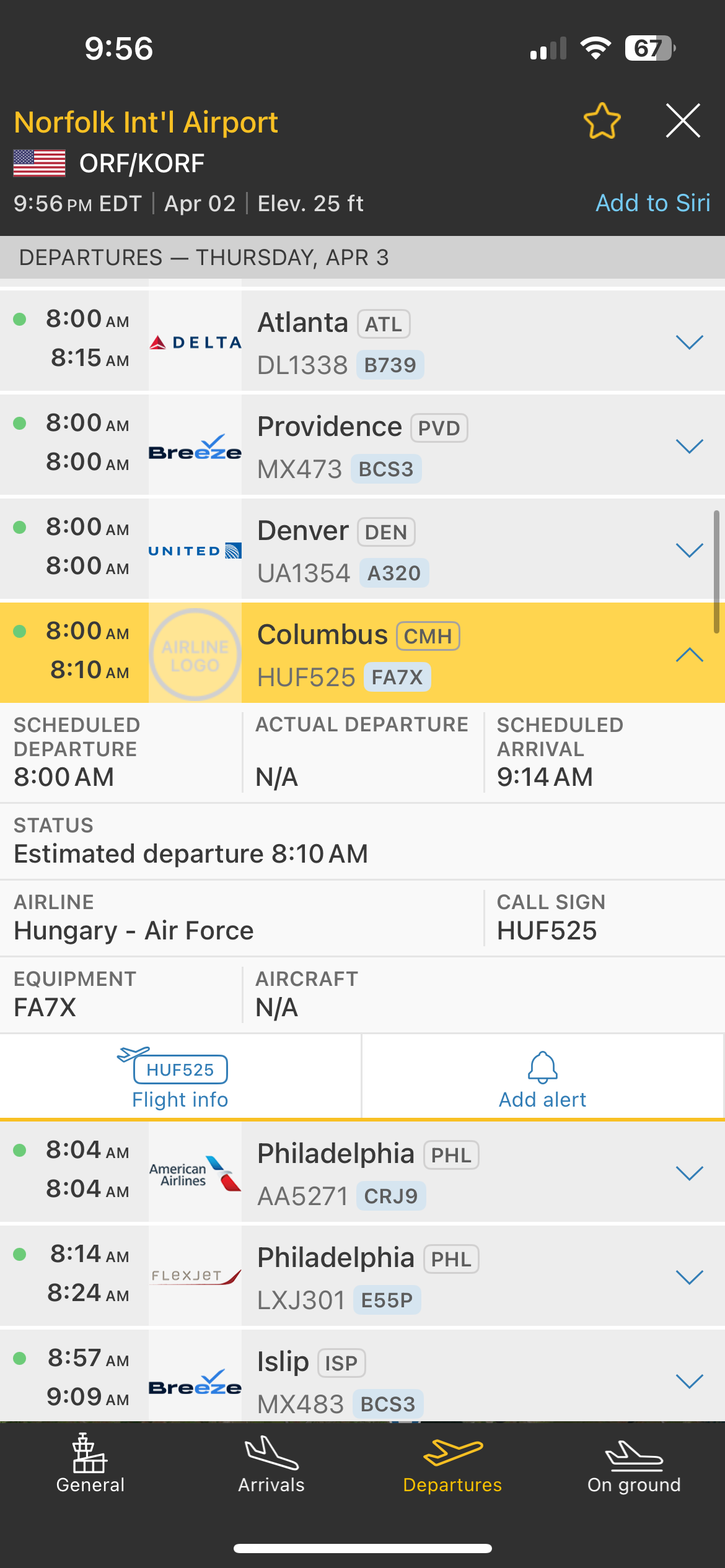Add Norfolk airport to favorites star

click(602, 121)
